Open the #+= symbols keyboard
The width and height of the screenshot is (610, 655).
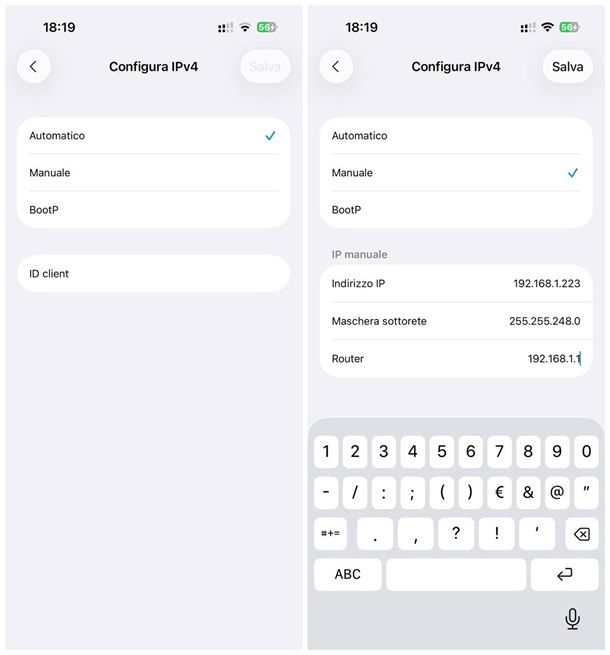[330, 534]
